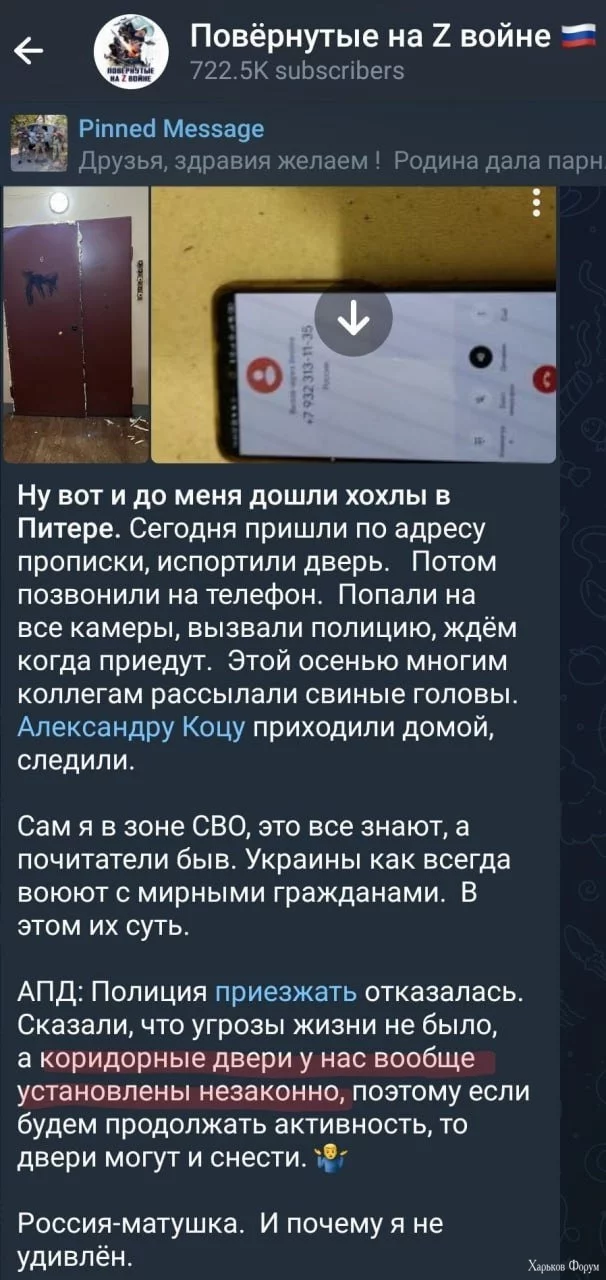View the damaged door photo
Screen dimensions: 606x1280
point(75,322)
